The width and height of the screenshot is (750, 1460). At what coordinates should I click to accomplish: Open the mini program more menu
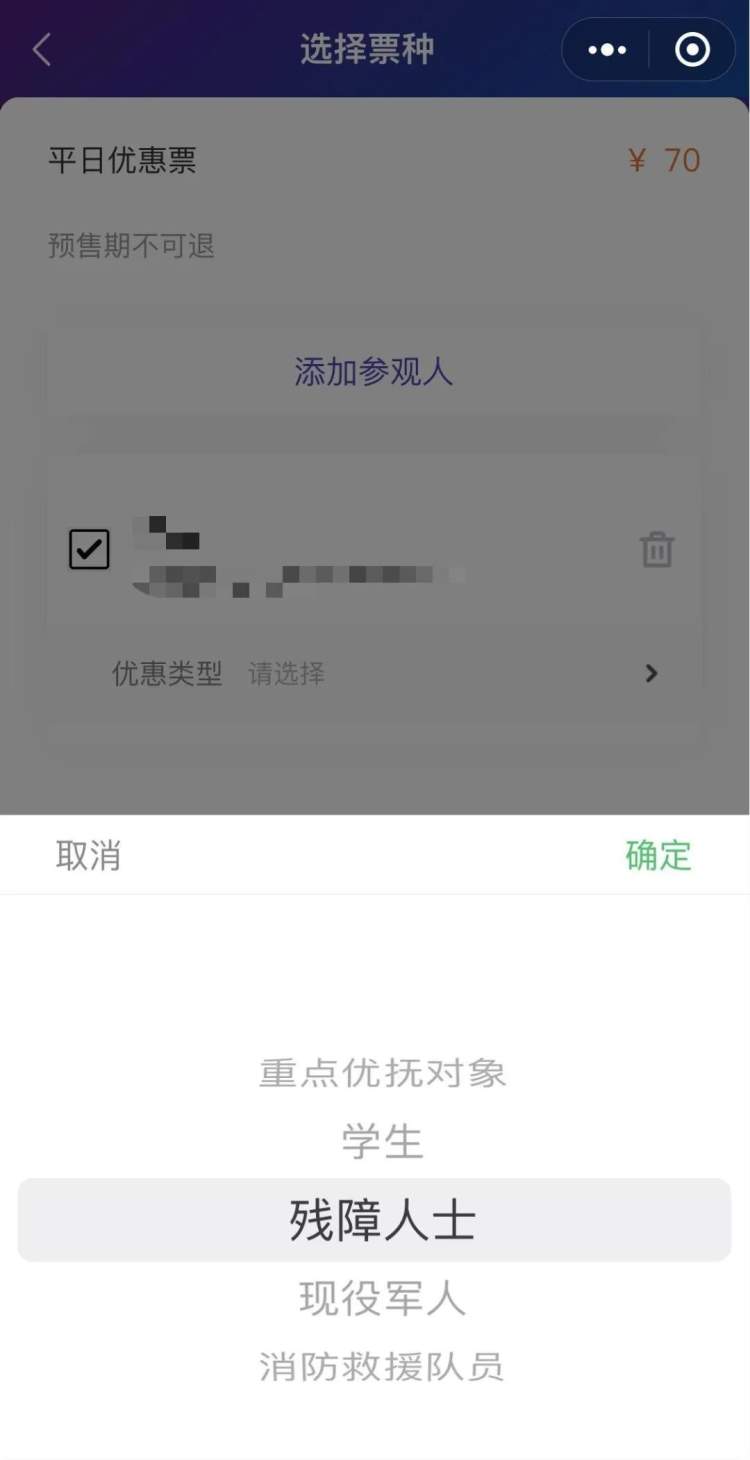[x=607, y=49]
